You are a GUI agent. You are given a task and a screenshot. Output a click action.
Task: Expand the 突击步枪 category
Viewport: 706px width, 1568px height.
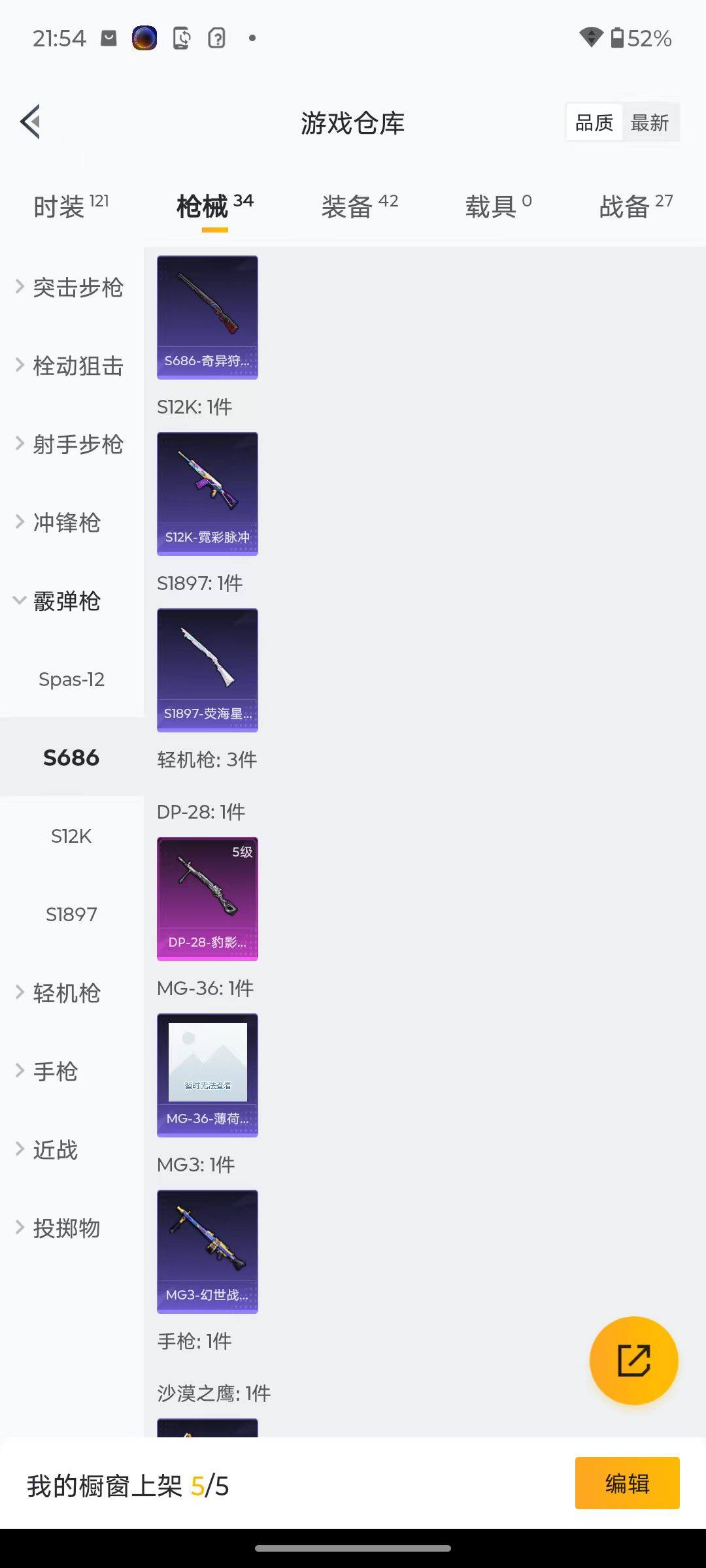(x=71, y=287)
